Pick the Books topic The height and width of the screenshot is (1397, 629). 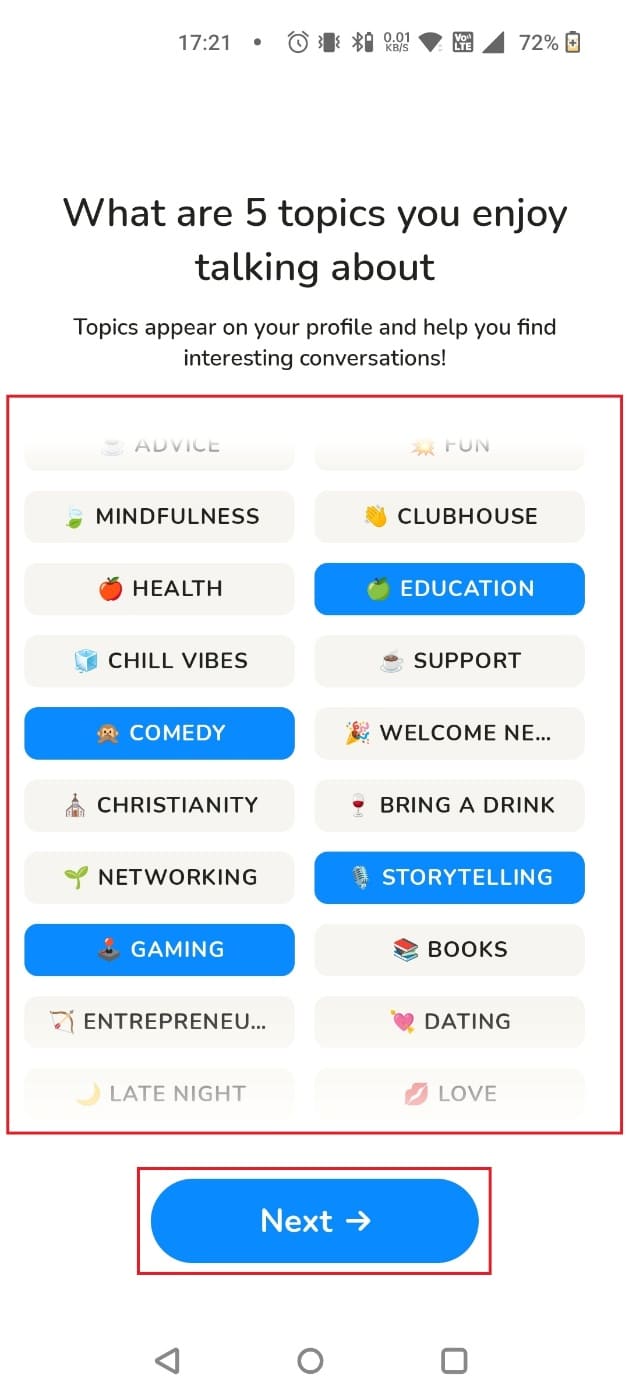[x=449, y=949]
